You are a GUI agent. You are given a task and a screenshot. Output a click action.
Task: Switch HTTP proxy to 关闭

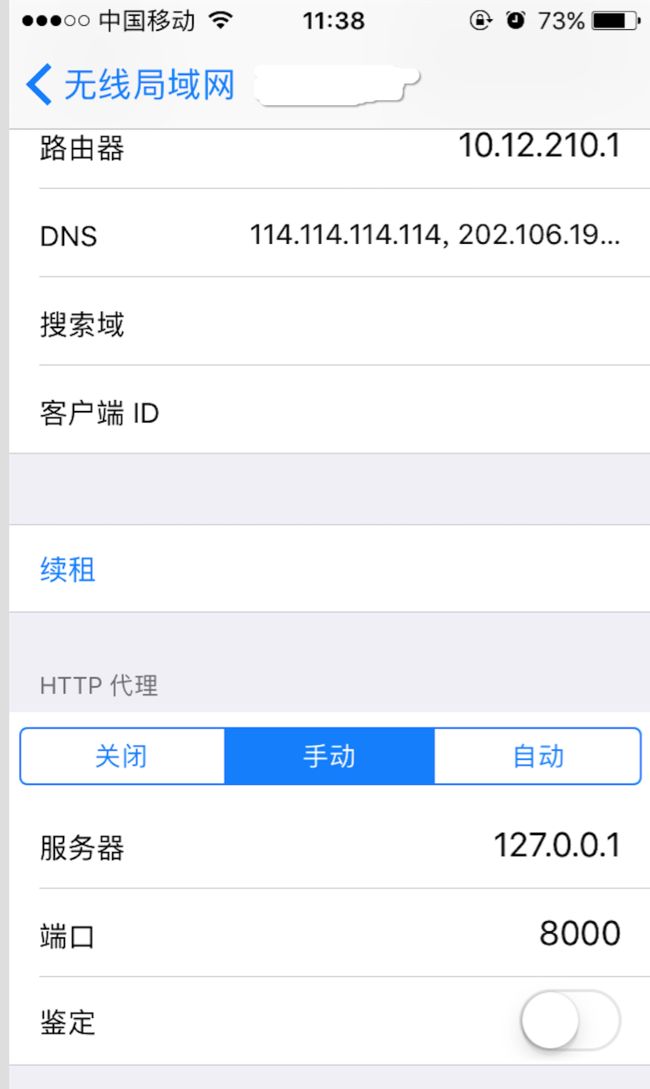click(x=122, y=756)
